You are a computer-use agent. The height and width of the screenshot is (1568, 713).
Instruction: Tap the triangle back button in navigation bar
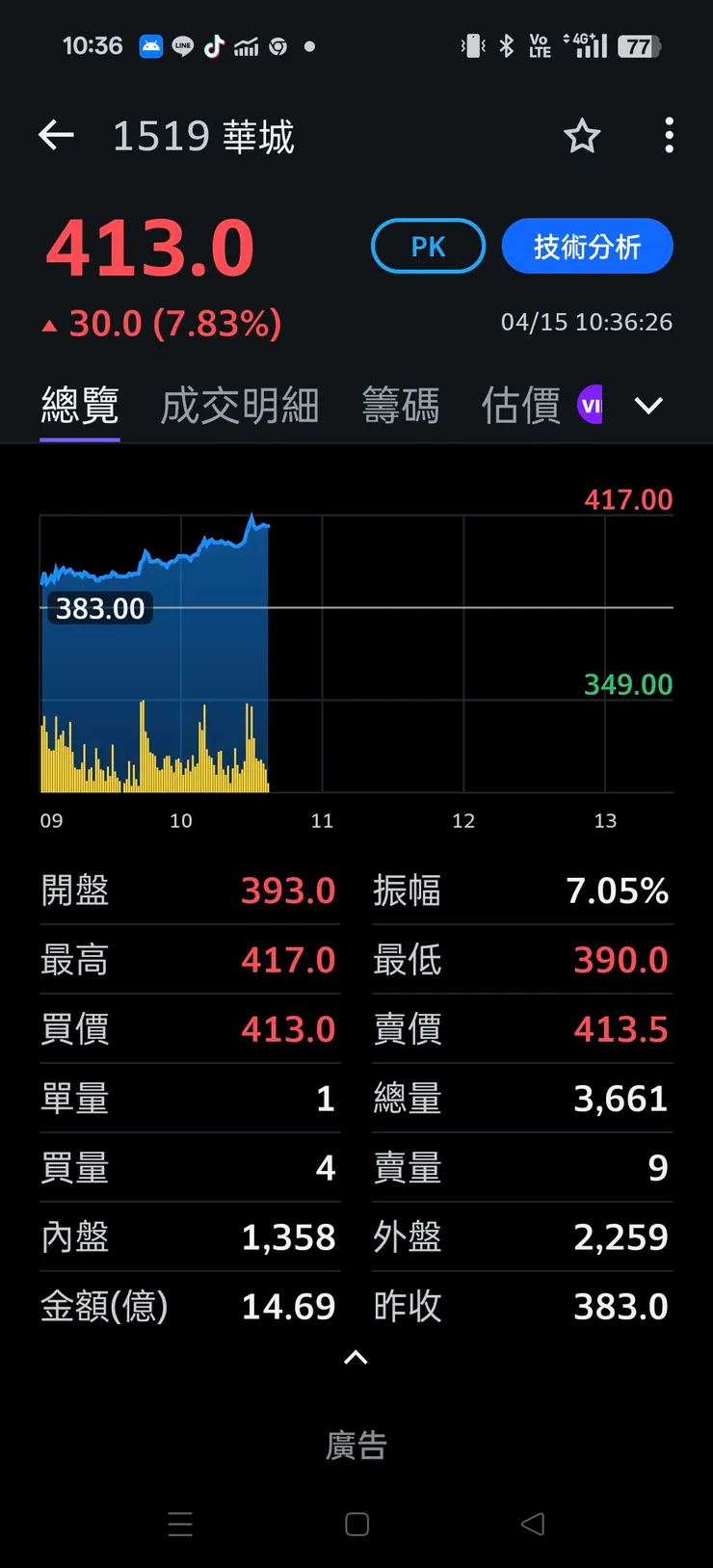coord(533,1524)
